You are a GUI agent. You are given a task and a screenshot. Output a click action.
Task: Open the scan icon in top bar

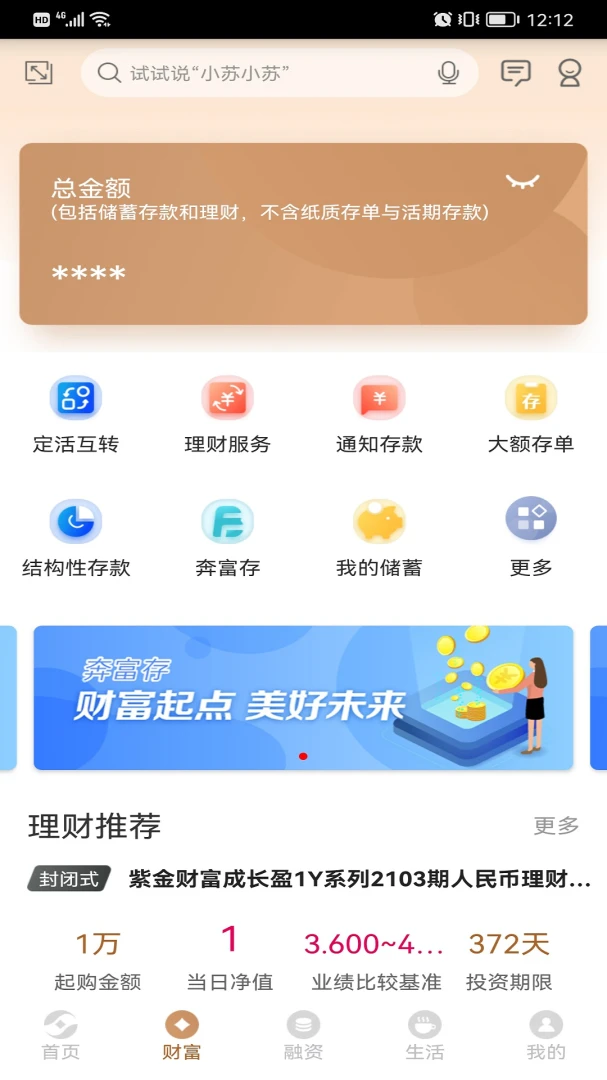click(39, 73)
